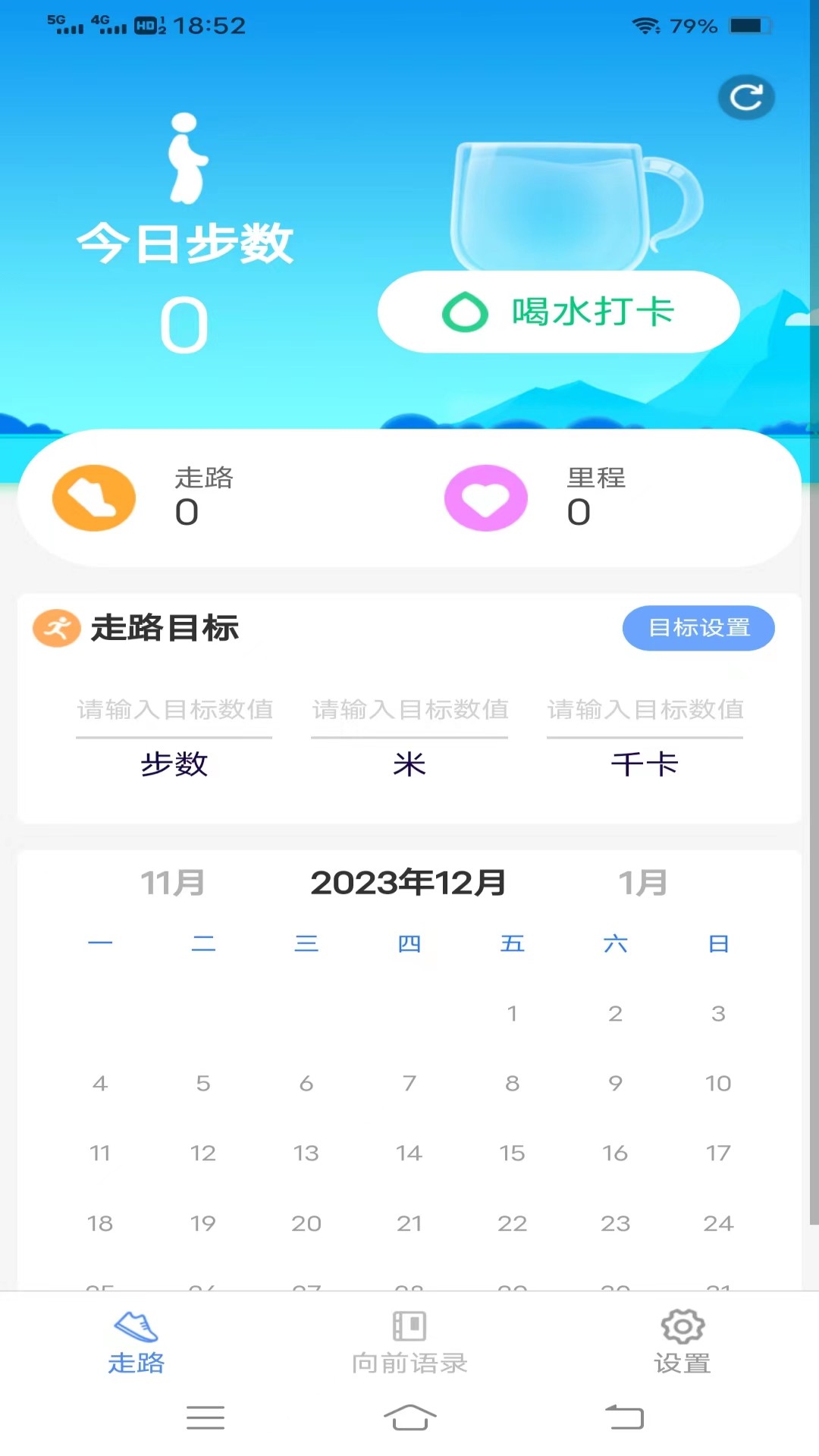Viewport: 819px width, 1456px height.
Task: Tap the system home button
Action: point(409,1417)
